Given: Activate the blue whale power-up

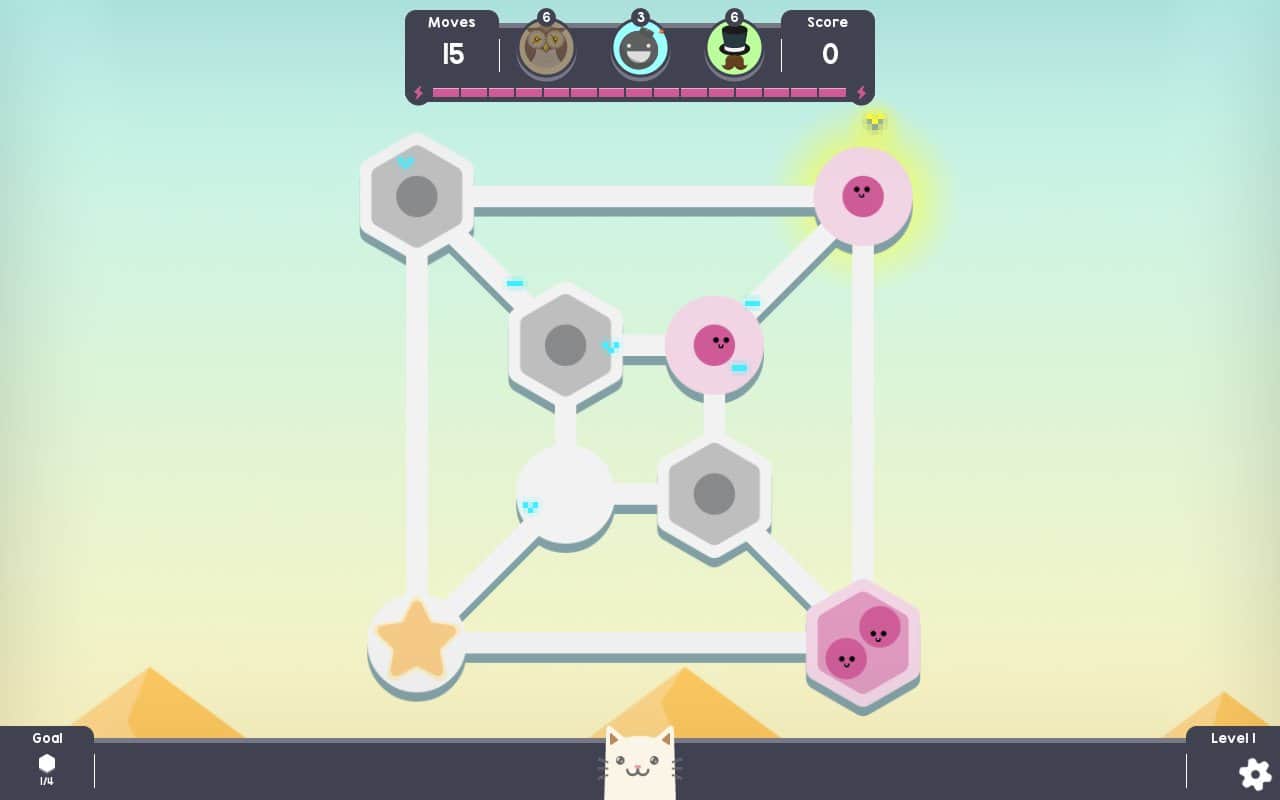Looking at the screenshot, I should tap(640, 49).
